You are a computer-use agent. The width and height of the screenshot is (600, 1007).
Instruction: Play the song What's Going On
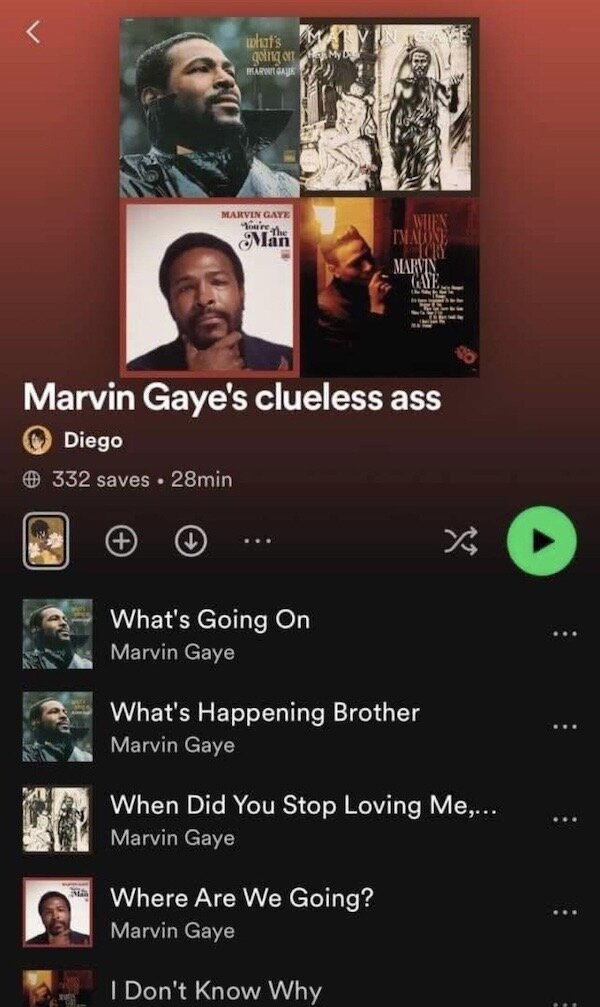coord(210,634)
